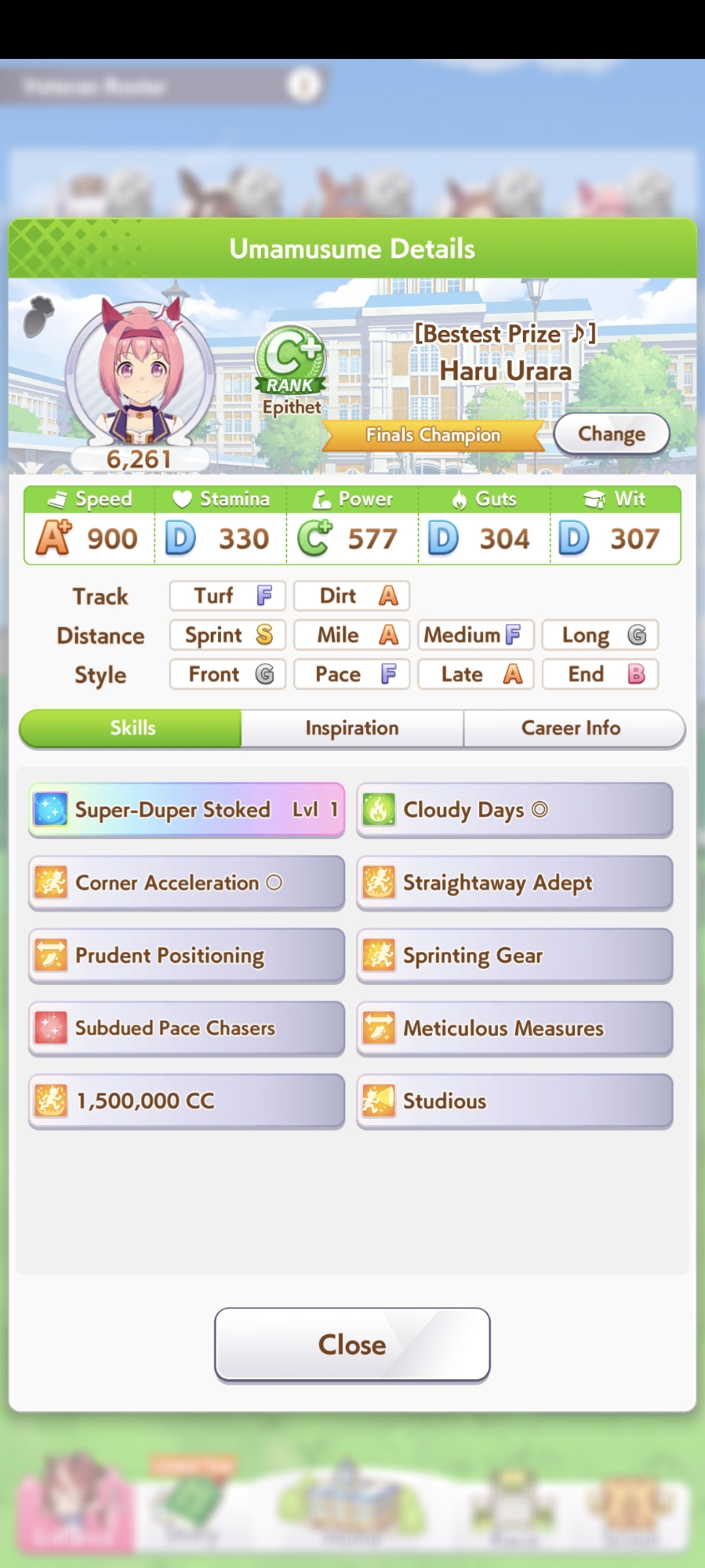Select the Skills tab
This screenshot has height=1568, width=705.
pyautogui.click(x=132, y=728)
